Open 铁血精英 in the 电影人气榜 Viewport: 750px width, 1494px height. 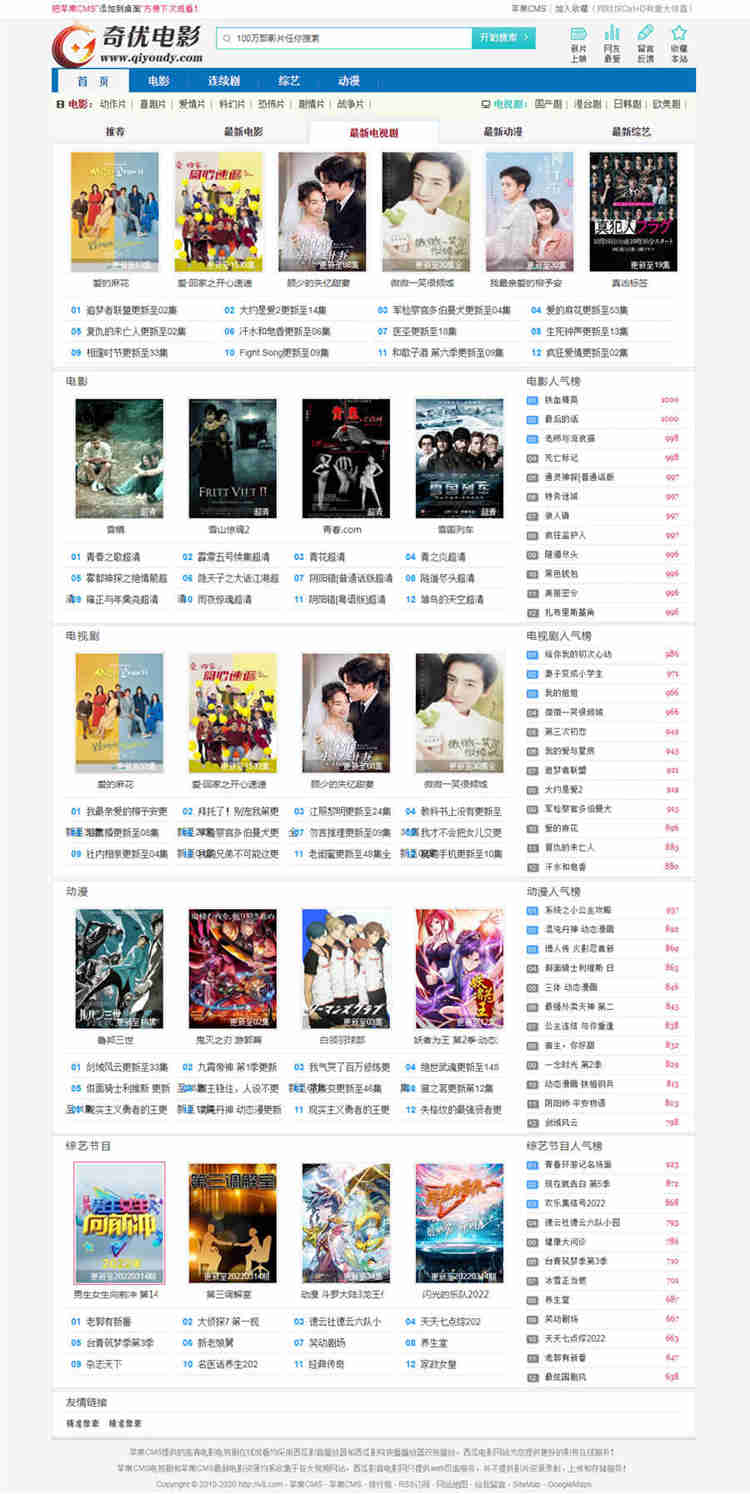point(562,400)
